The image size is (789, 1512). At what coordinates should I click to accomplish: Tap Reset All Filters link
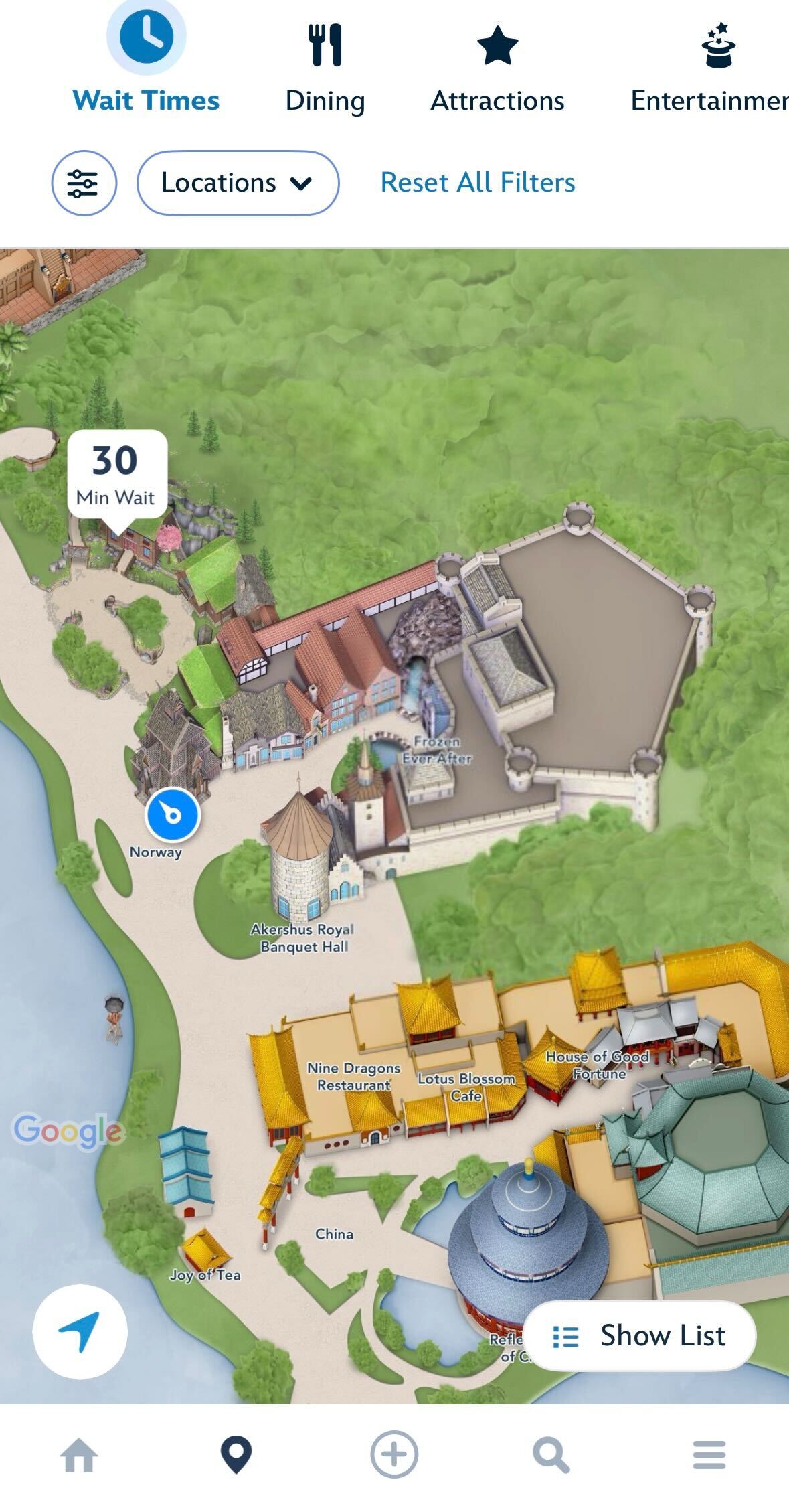[478, 182]
